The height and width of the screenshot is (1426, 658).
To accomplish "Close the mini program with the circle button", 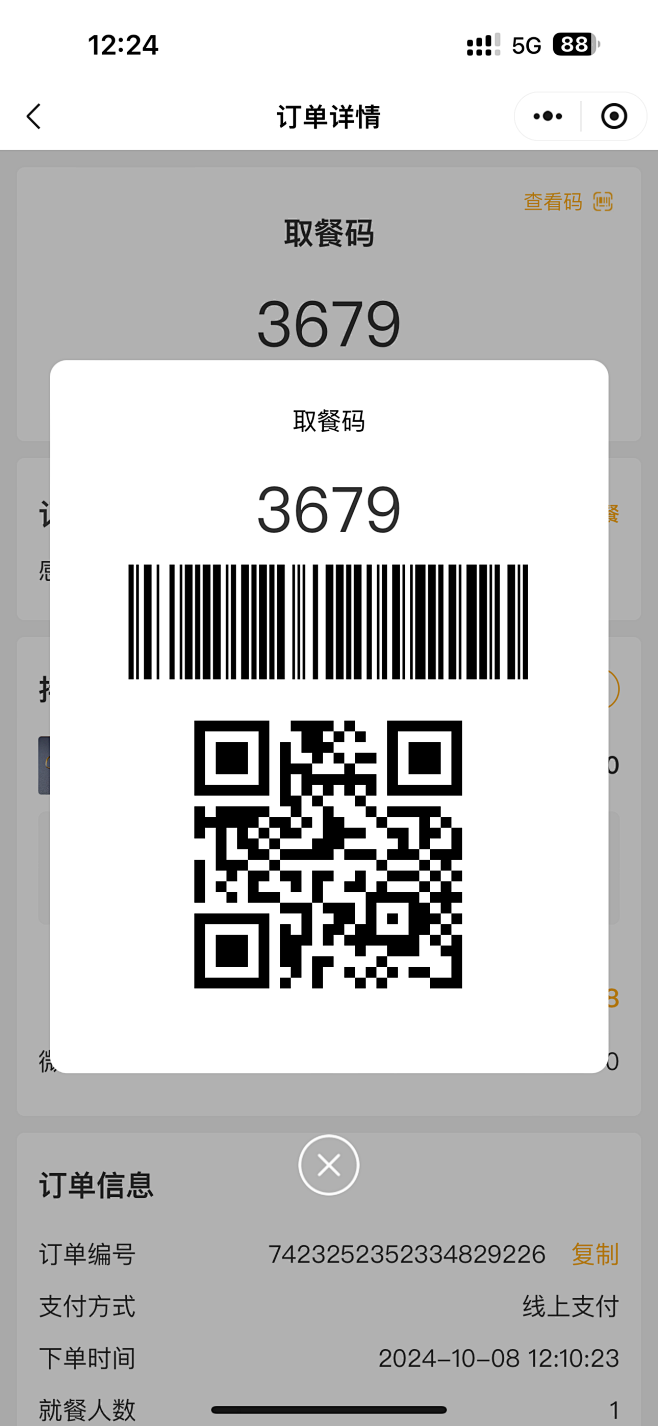I will [x=614, y=117].
